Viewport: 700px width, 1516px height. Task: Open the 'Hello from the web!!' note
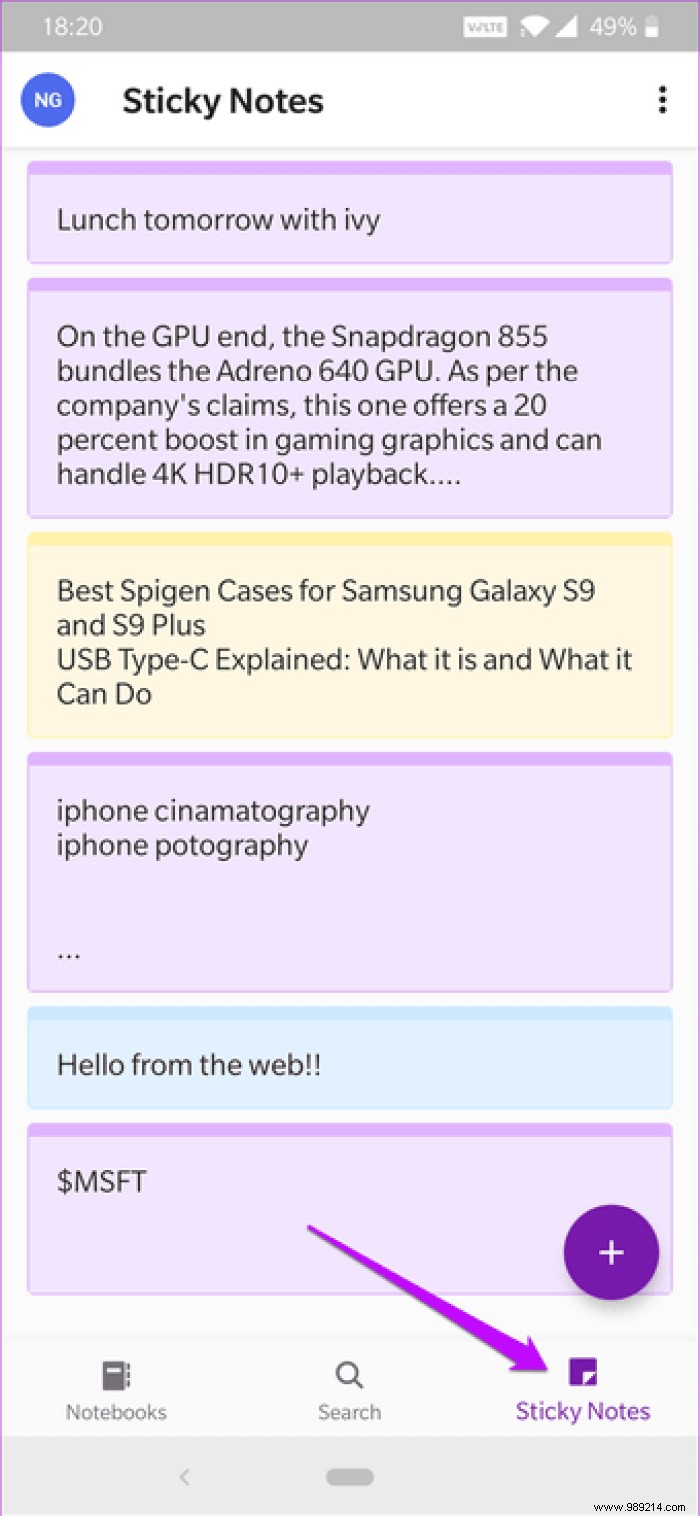349,1064
